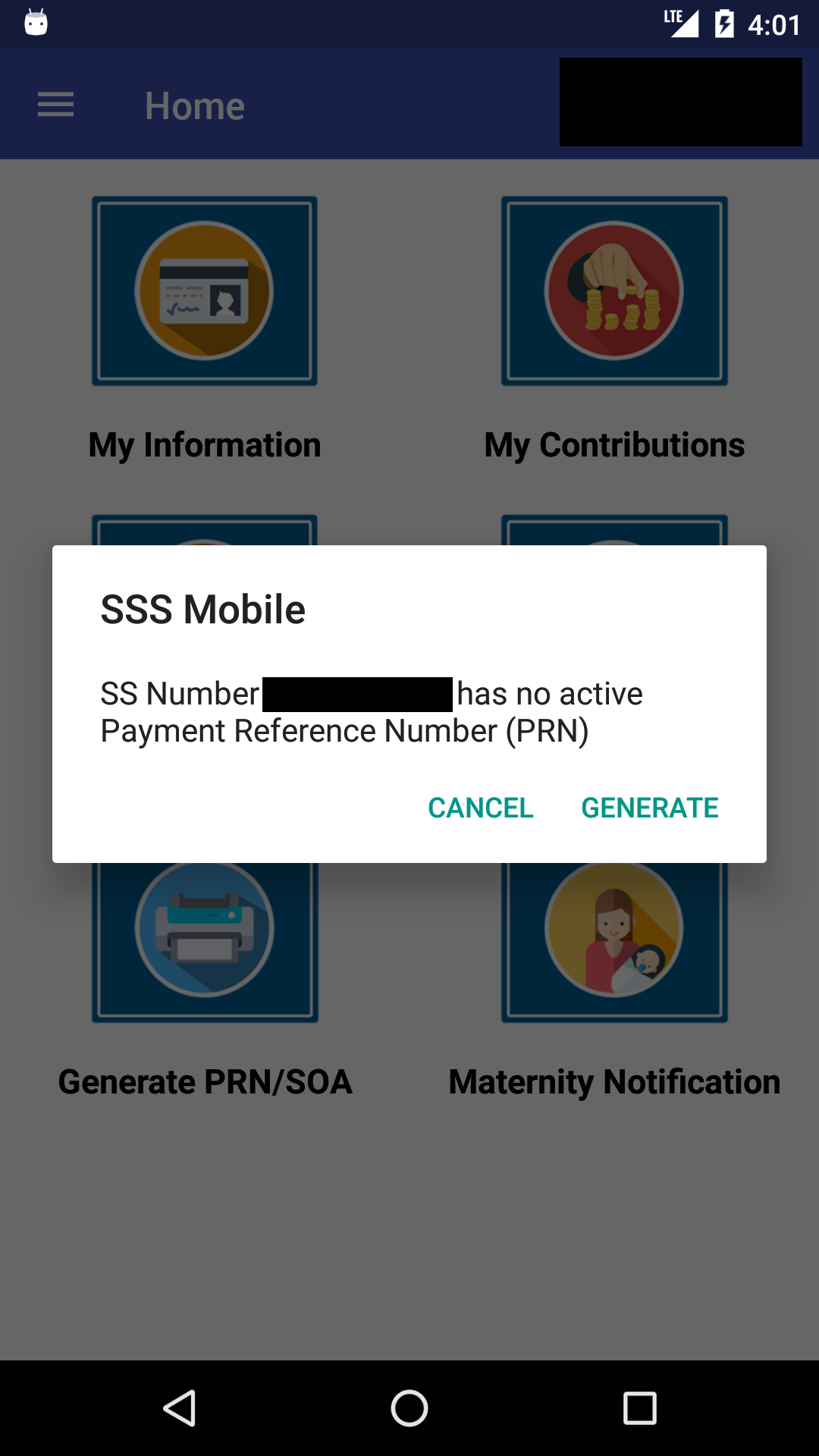Dismiss the dialog with CANCEL

pos(481,807)
